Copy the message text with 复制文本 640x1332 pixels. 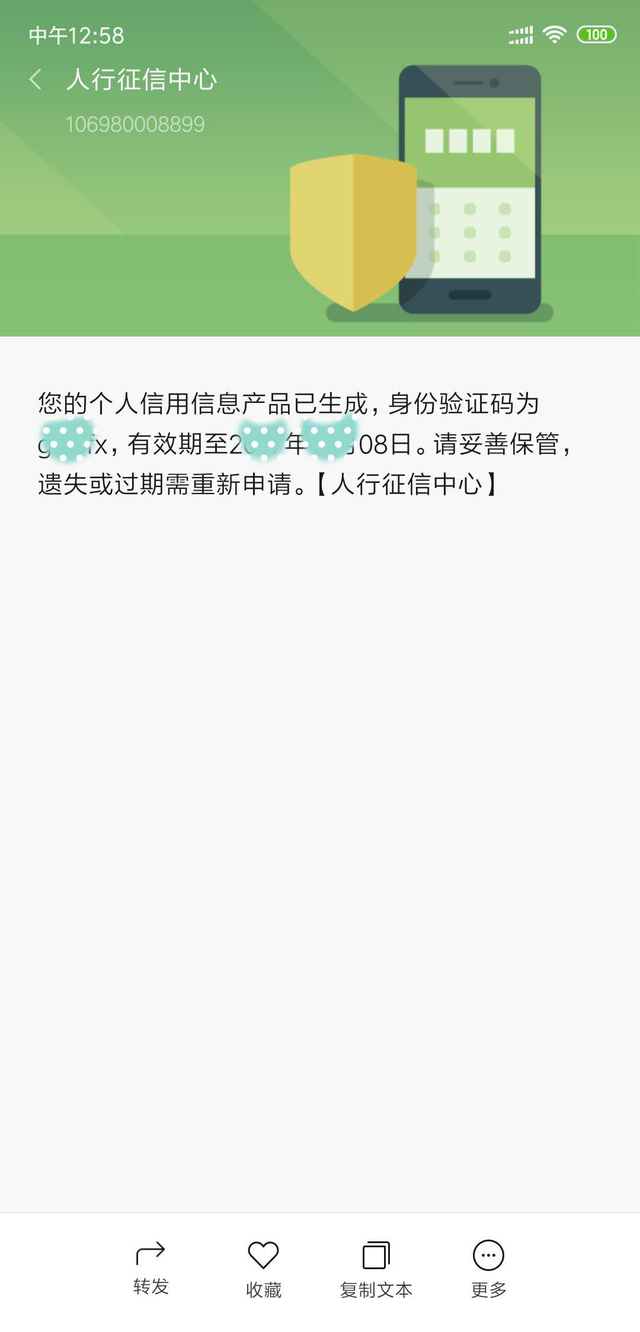click(376, 1267)
